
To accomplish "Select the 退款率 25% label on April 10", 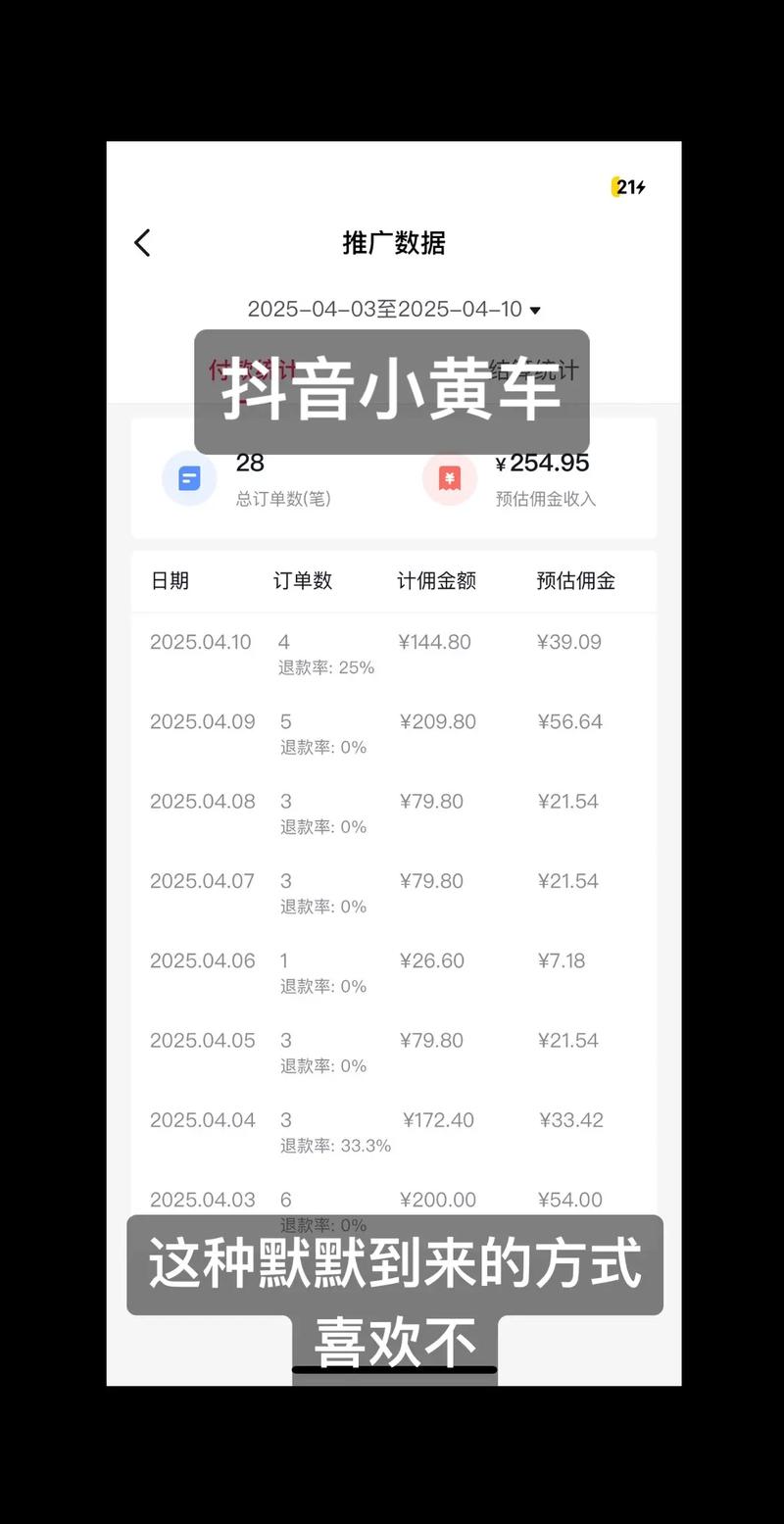I will point(326,667).
